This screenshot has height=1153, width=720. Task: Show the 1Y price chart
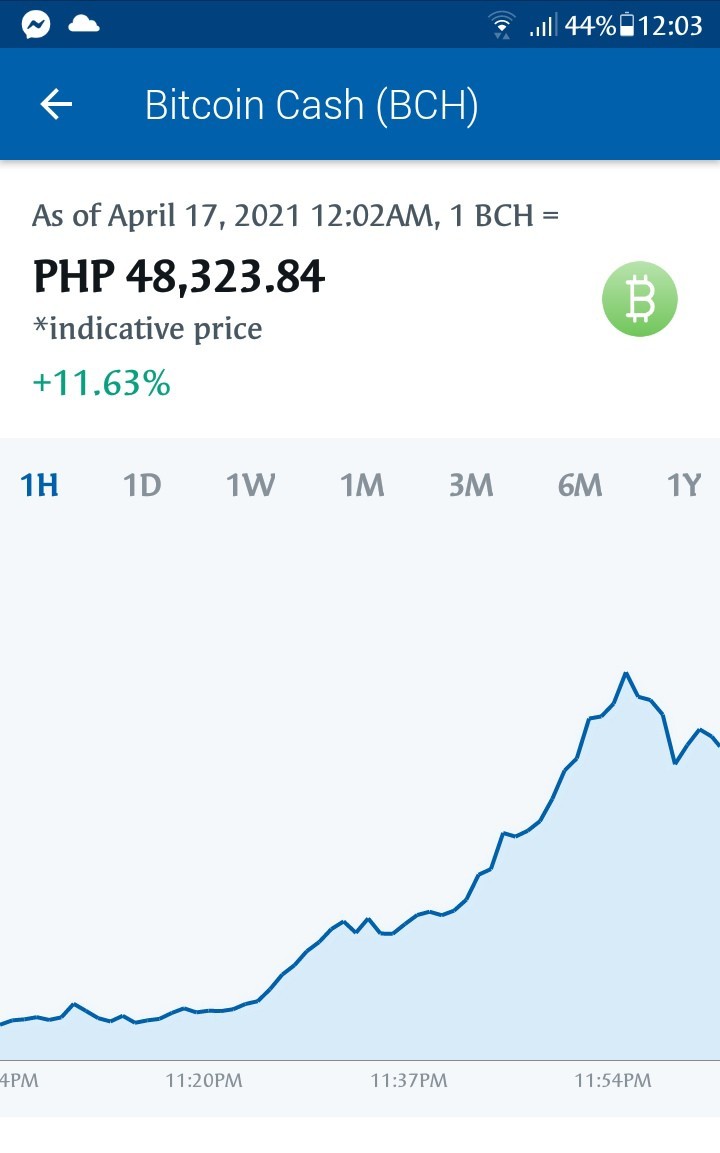[684, 485]
